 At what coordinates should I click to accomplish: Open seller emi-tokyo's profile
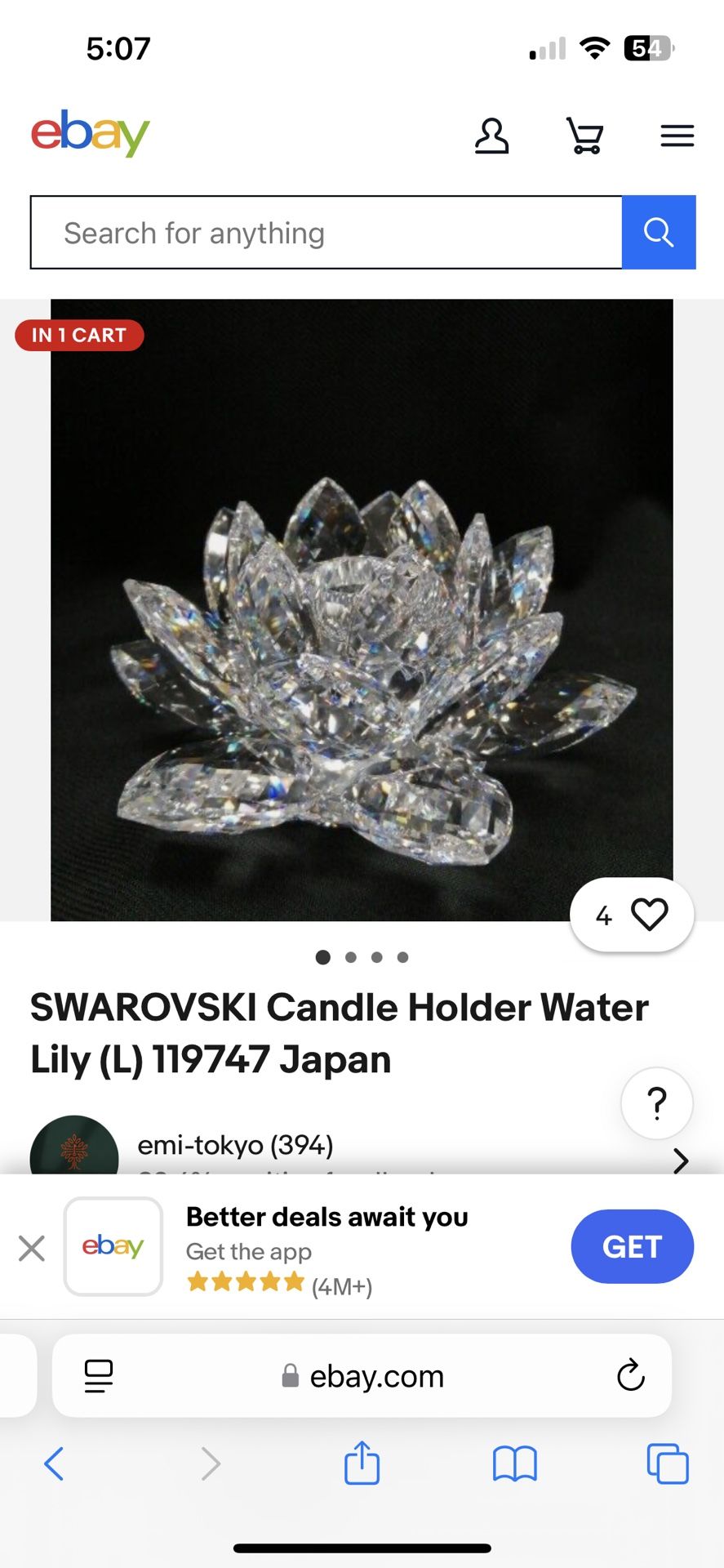coord(235,1146)
